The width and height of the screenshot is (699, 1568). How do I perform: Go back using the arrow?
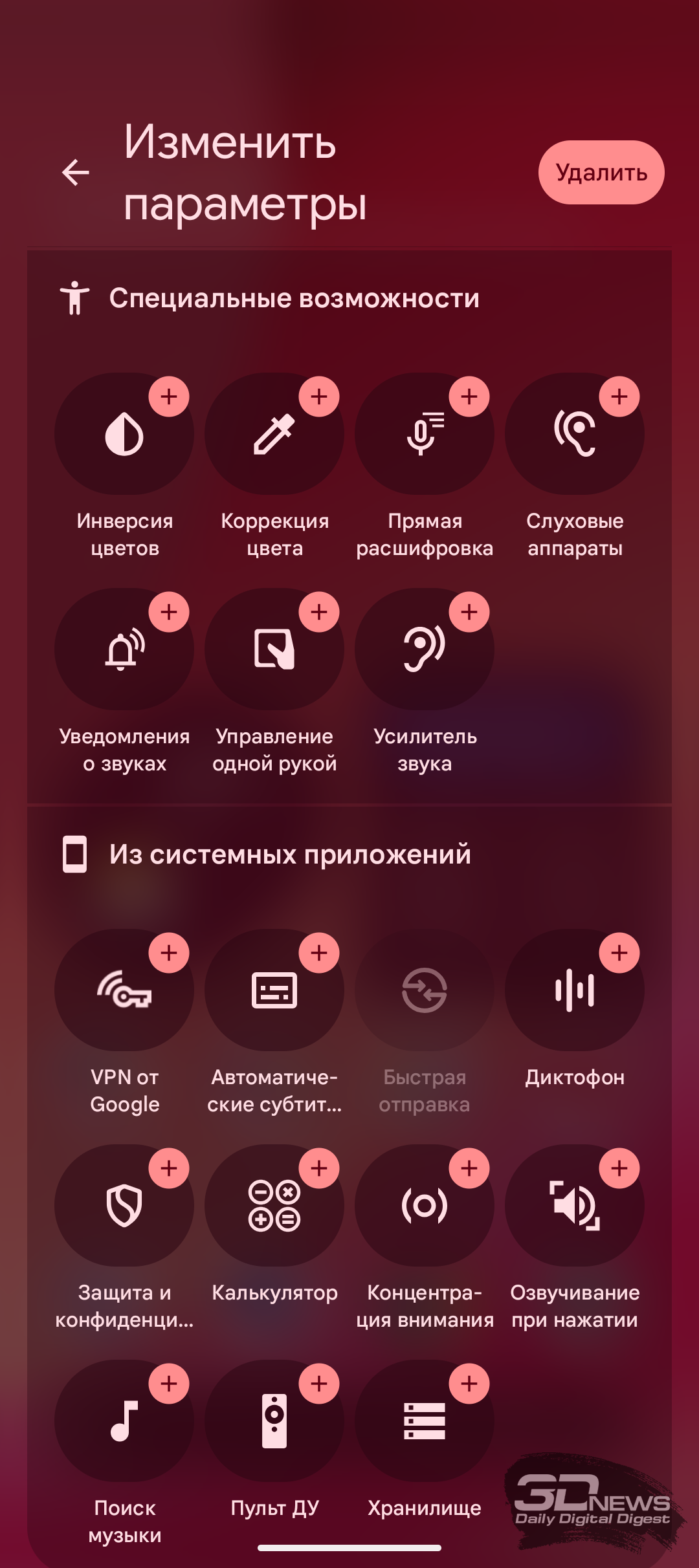click(76, 173)
